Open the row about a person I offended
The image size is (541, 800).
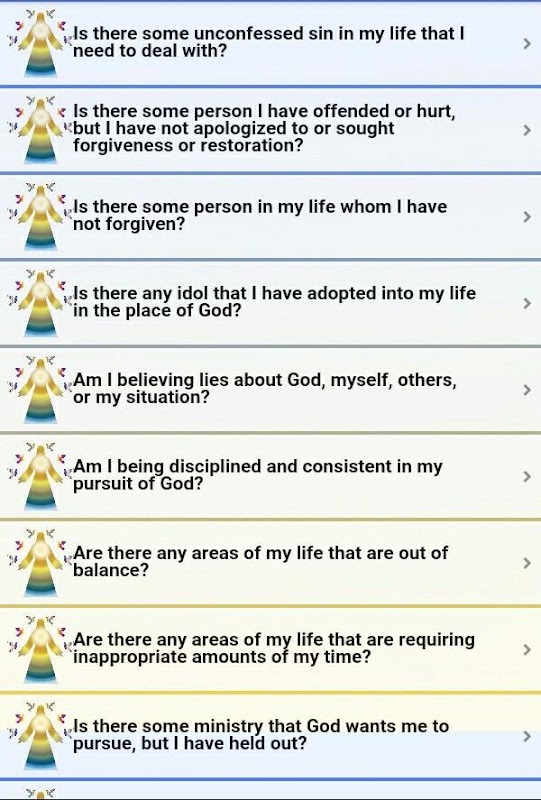(270, 130)
